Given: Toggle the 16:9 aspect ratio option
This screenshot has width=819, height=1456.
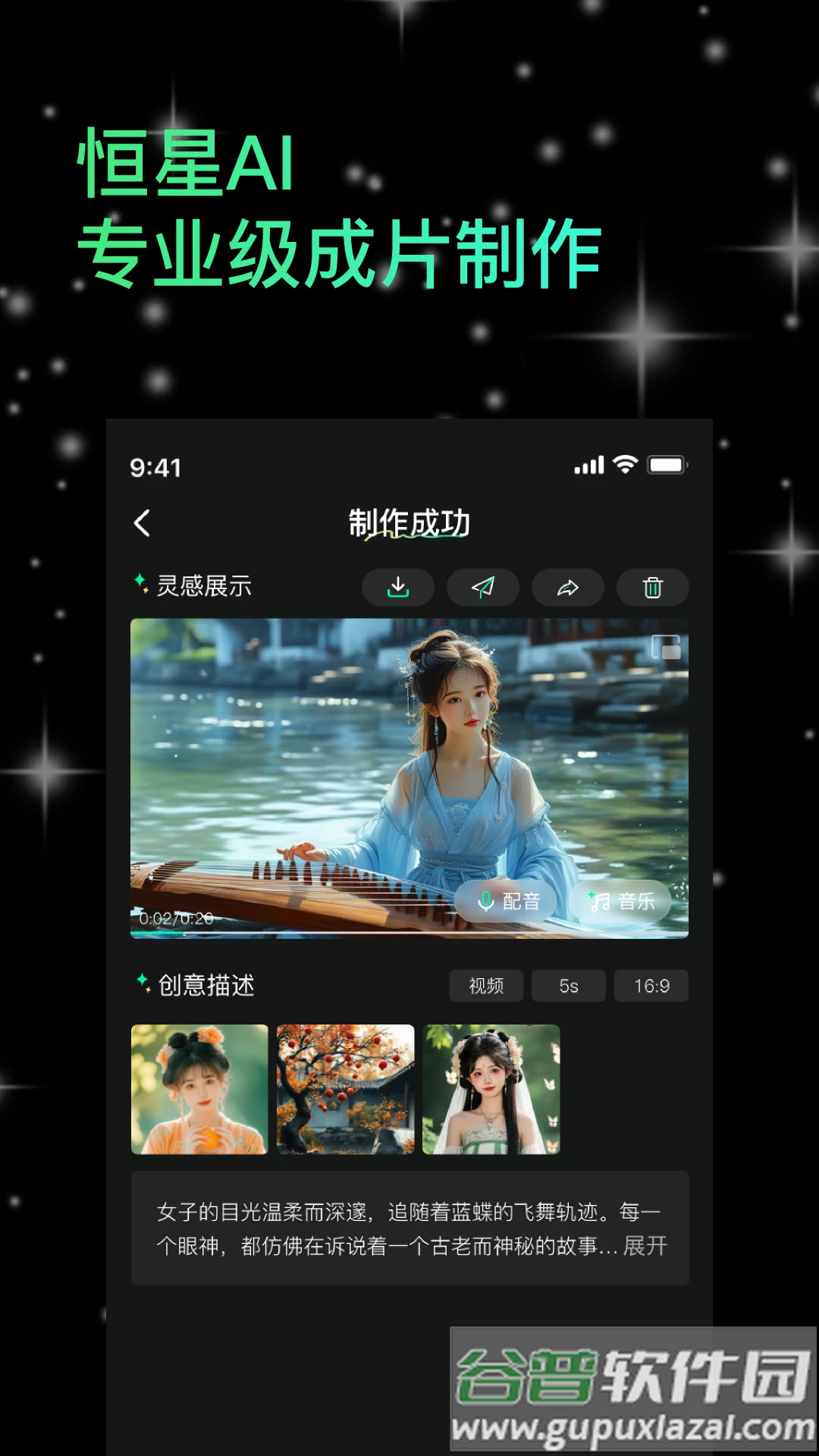Looking at the screenshot, I should (651, 986).
